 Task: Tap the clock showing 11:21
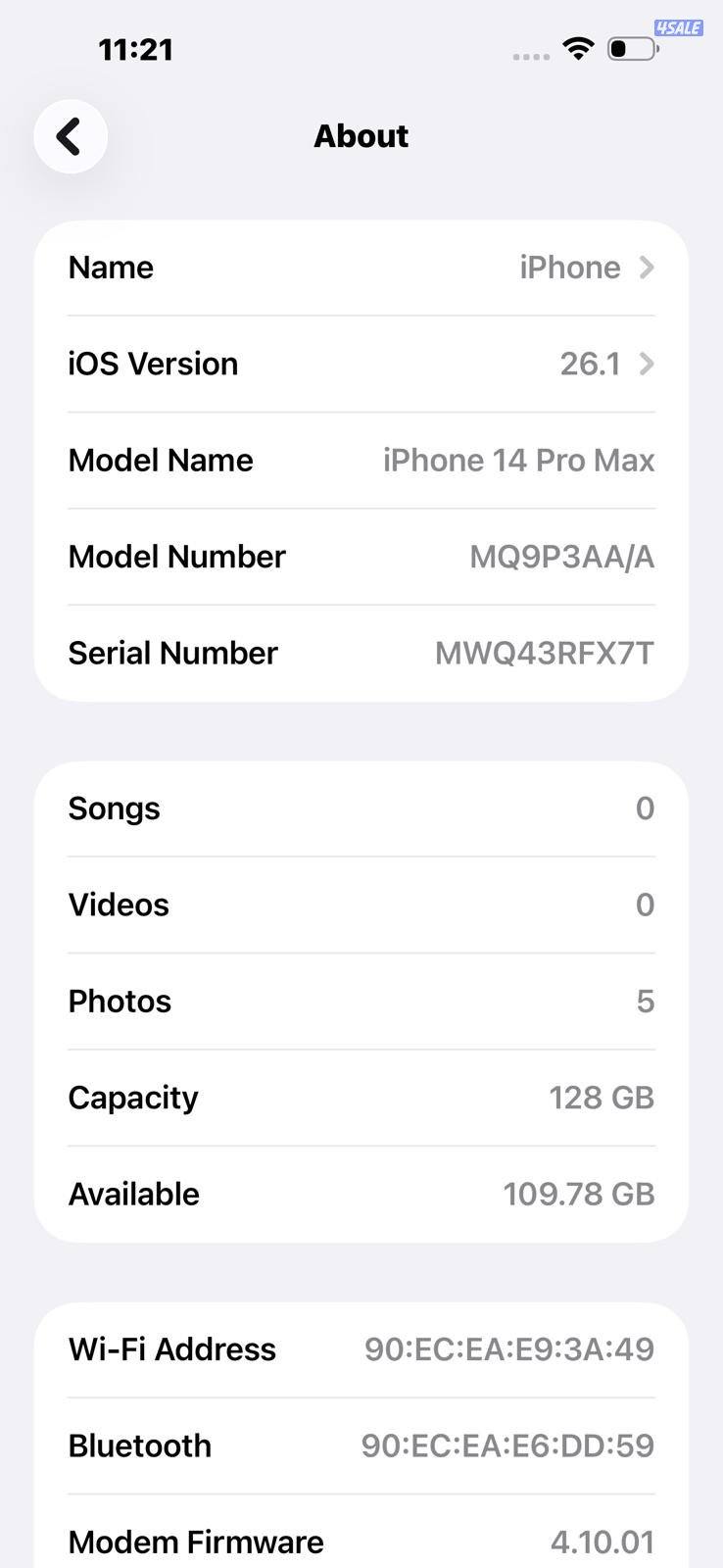point(136,49)
